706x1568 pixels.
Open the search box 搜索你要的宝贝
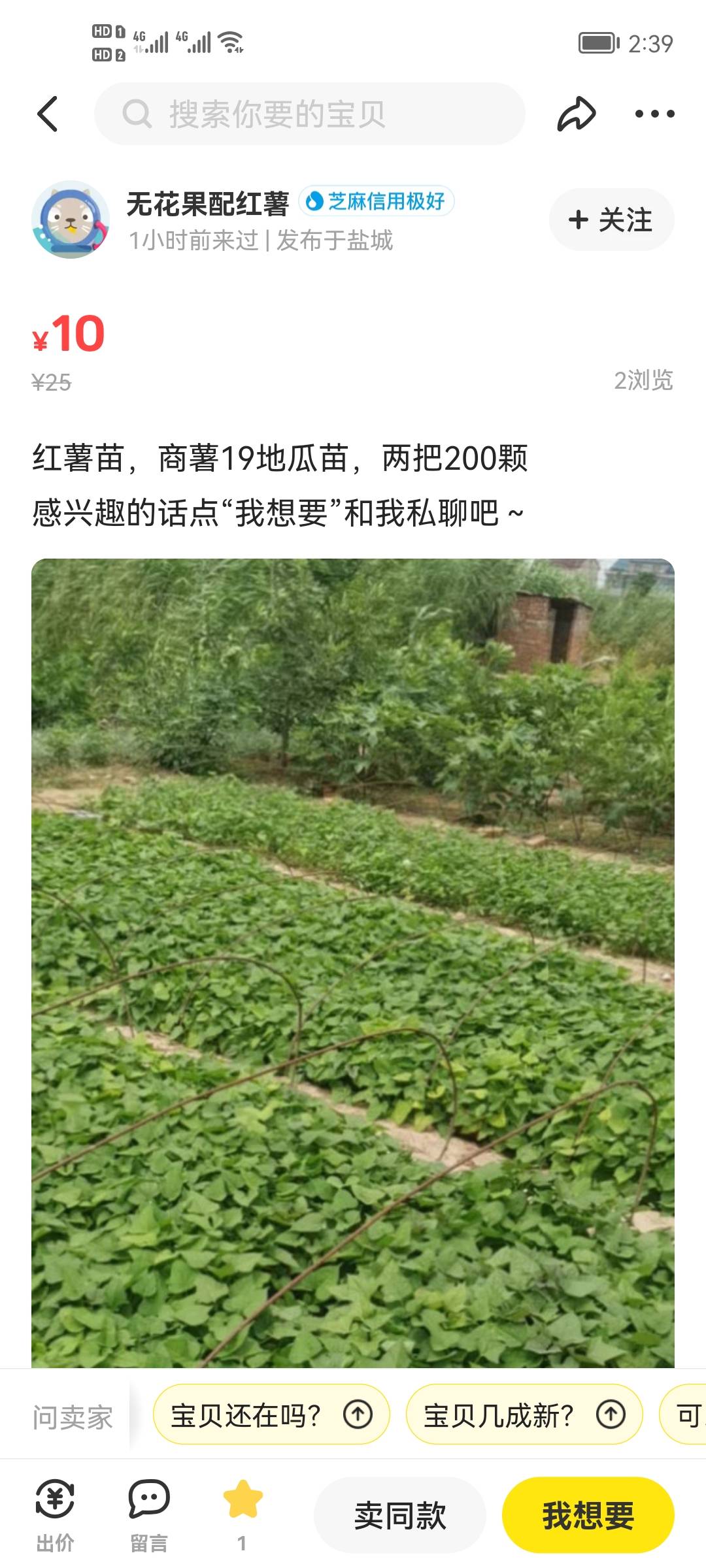310,114
